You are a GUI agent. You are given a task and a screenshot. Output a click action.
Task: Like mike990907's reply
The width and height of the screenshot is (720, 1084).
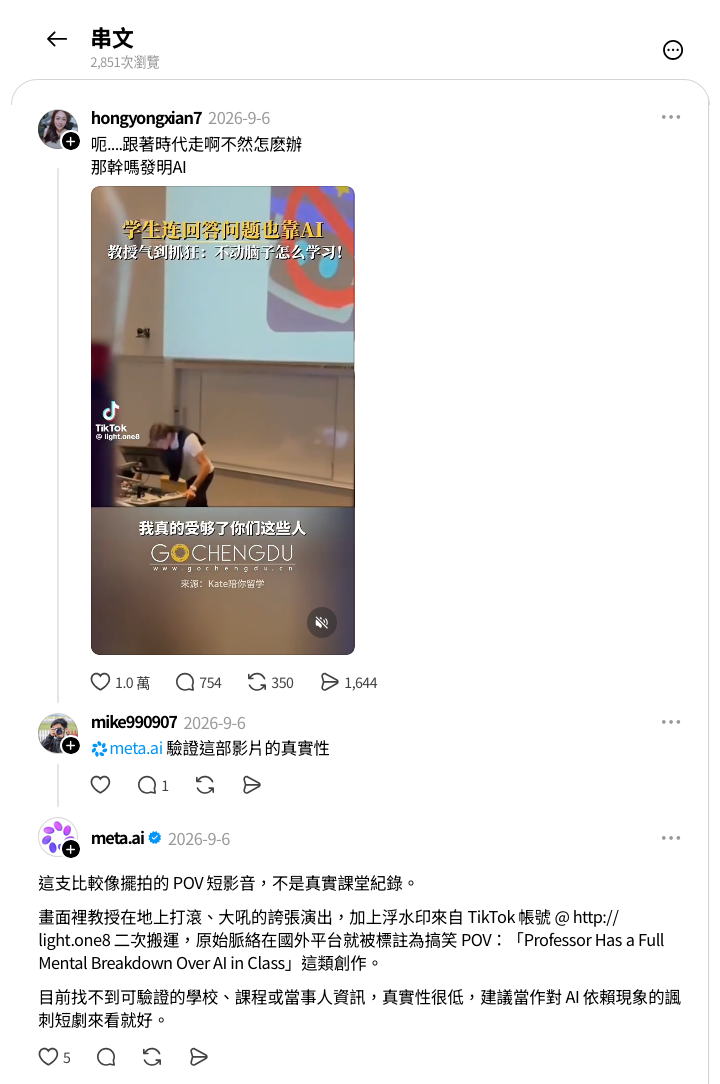click(100, 785)
